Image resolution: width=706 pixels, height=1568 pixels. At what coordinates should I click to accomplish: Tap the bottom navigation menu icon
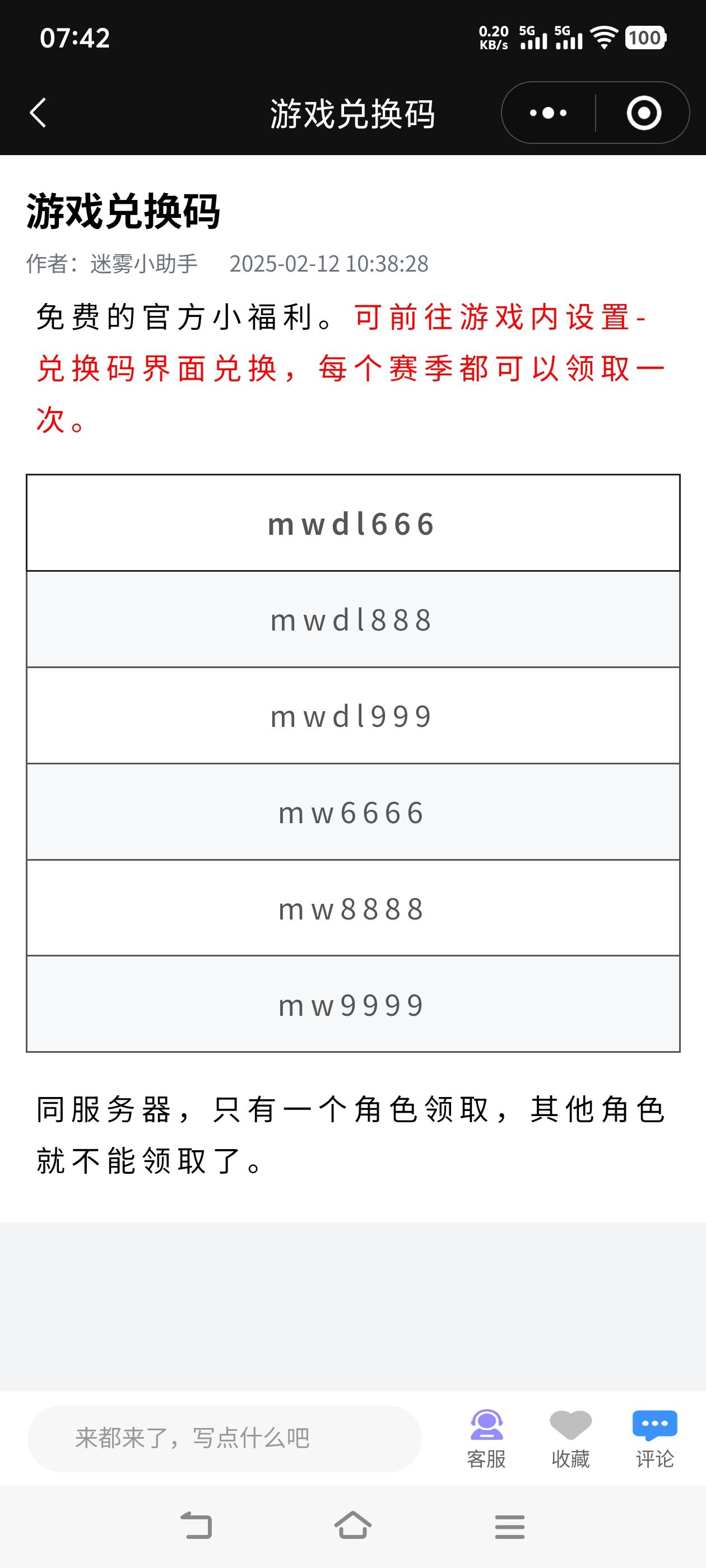click(509, 1526)
